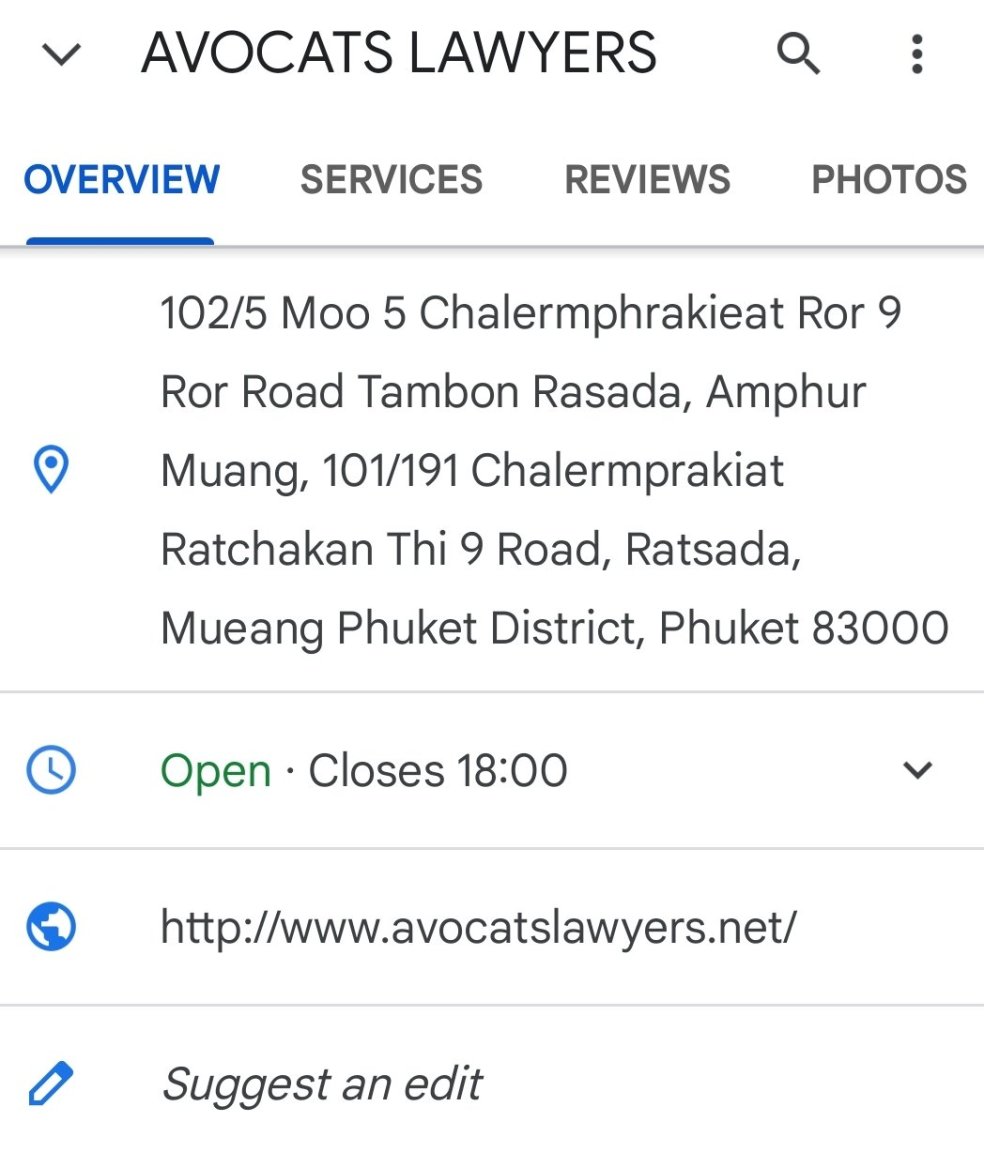This screenshot has height=1152, width=984.
Task: Tap Suggest an edit
Action: coord(322,1084)
